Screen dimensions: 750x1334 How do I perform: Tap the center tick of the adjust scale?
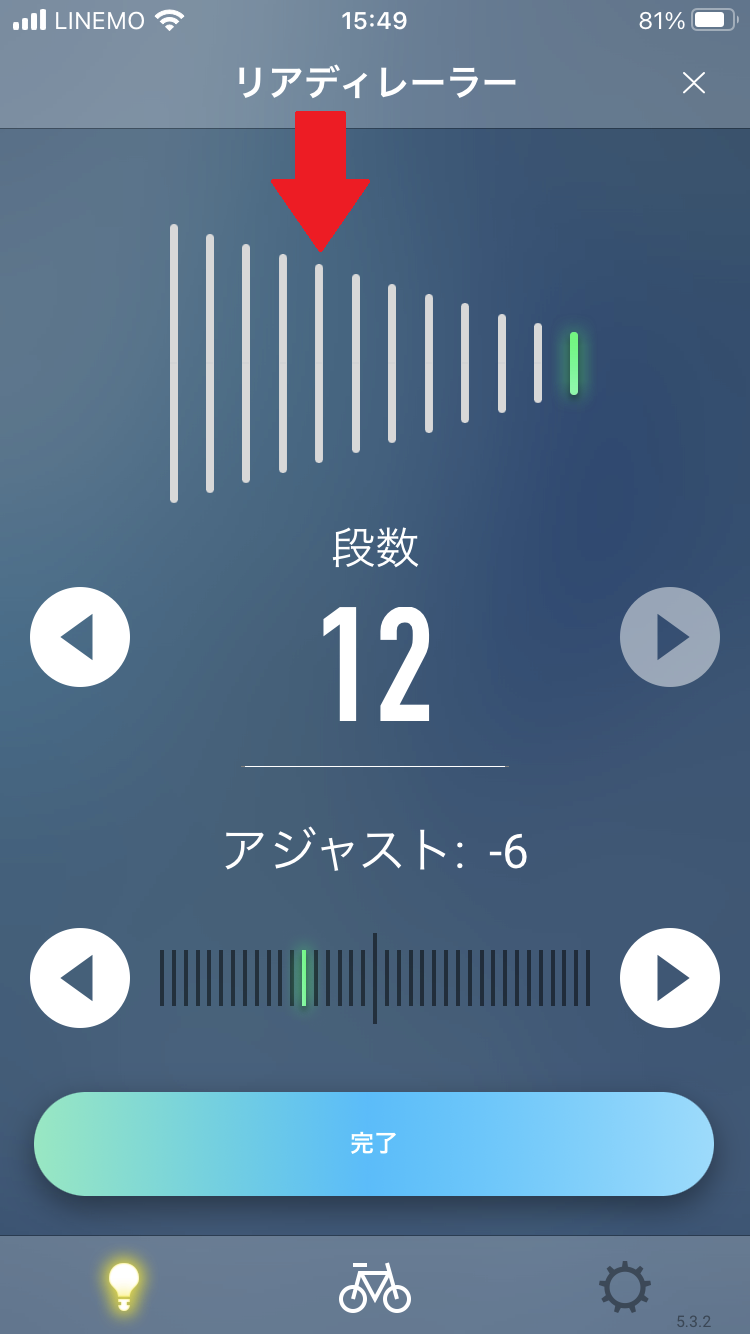pyautogui.click(x=375, y=979)
